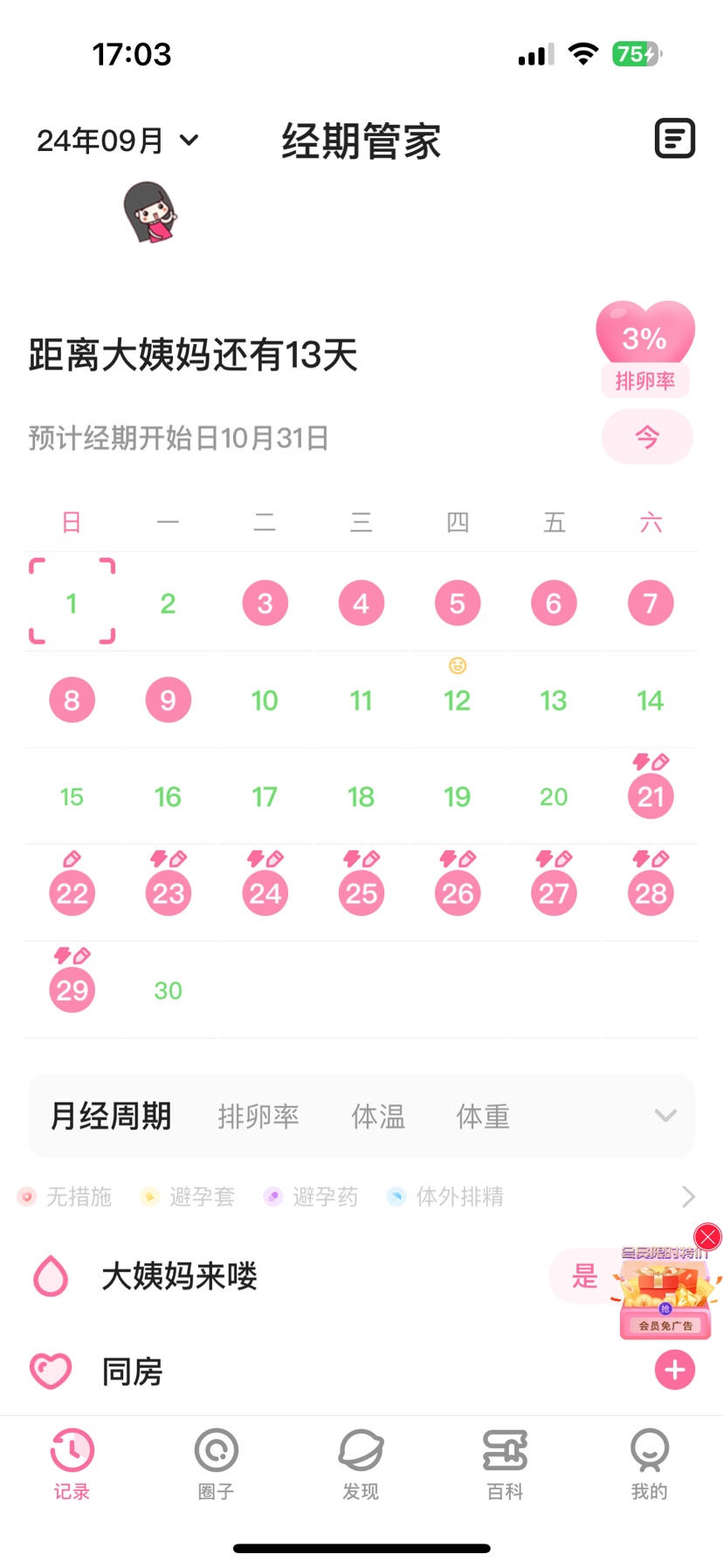The width and height of the screenshot is (723, 1568).
Task: Switch to the 排卵率 tab
Action: 258,1116
